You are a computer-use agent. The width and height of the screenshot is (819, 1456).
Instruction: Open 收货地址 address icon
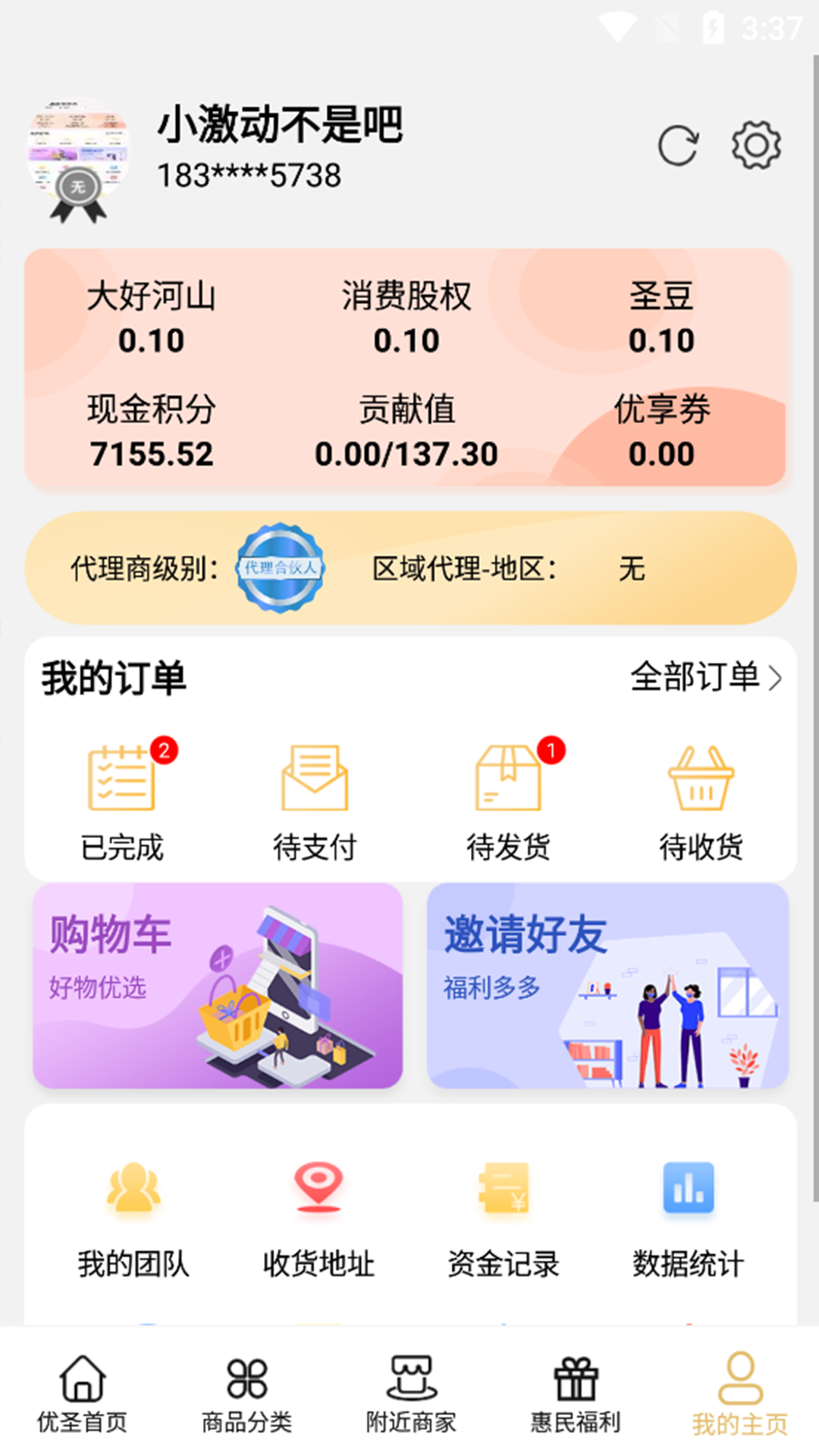tap(318, 1206)
